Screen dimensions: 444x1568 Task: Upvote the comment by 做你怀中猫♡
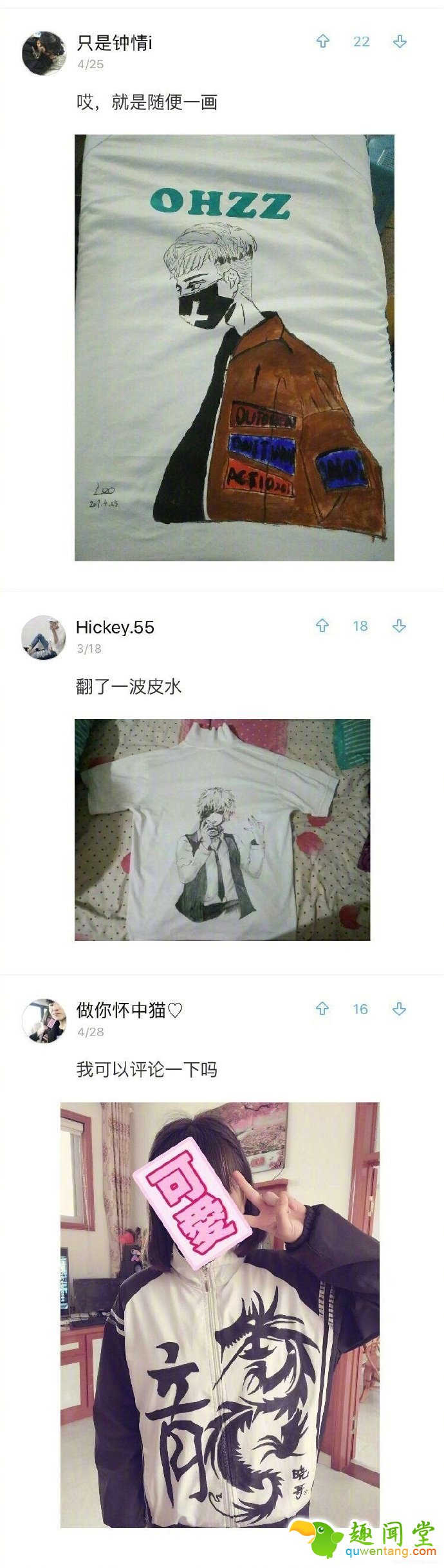(x=322, y=1009)
